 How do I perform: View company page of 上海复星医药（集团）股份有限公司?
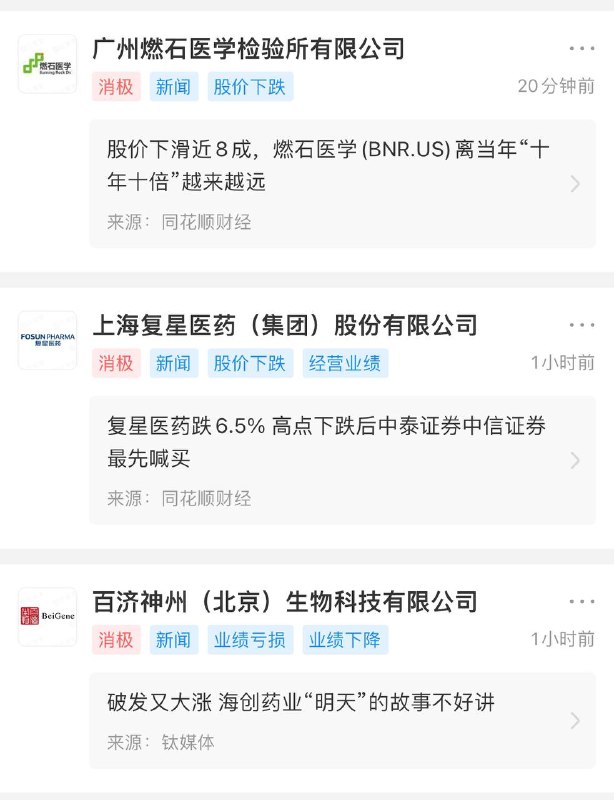[x=284, y=325]
